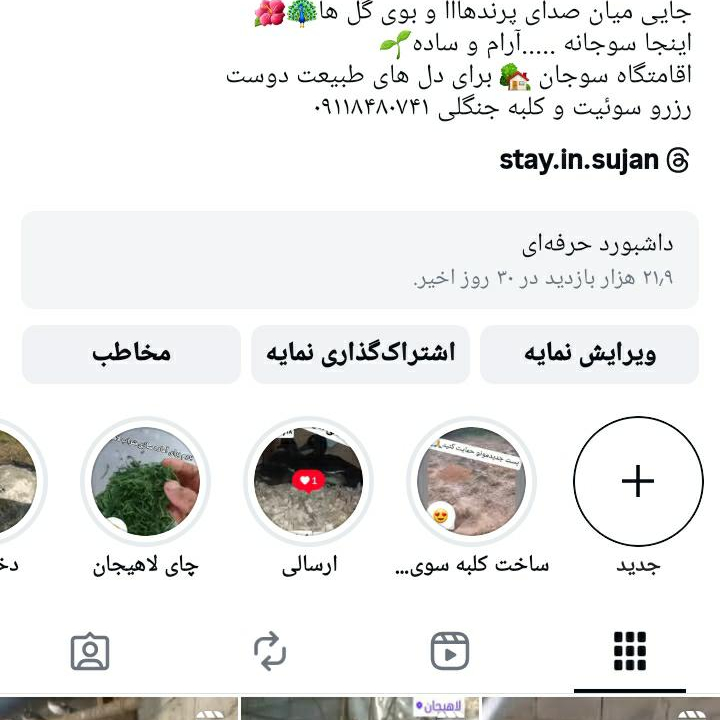Open the چای لاهیجان highlight
The width and height of the screenshot is (720, 720).
coord(145,481)
